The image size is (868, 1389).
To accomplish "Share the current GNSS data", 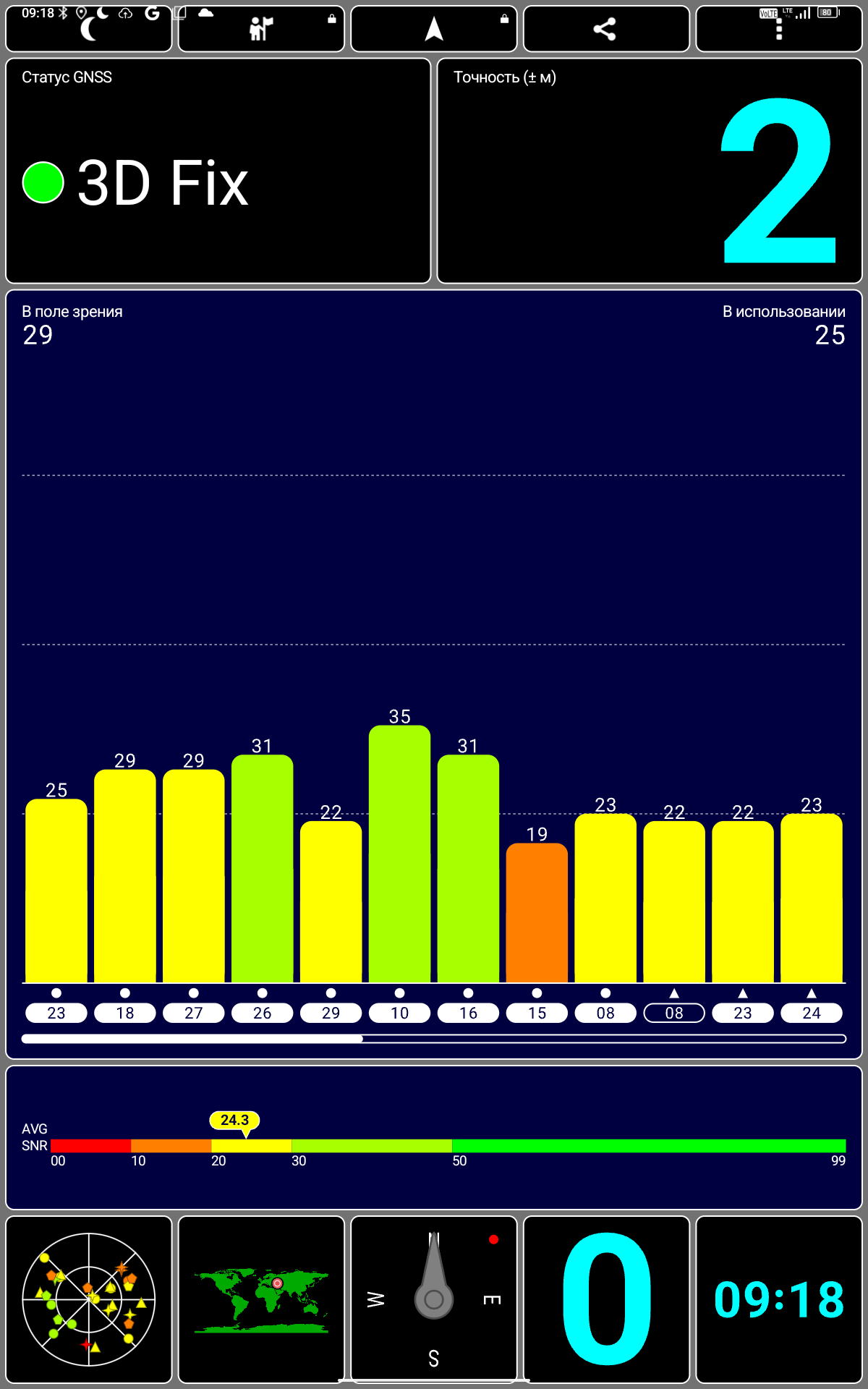I will [605, 29].
